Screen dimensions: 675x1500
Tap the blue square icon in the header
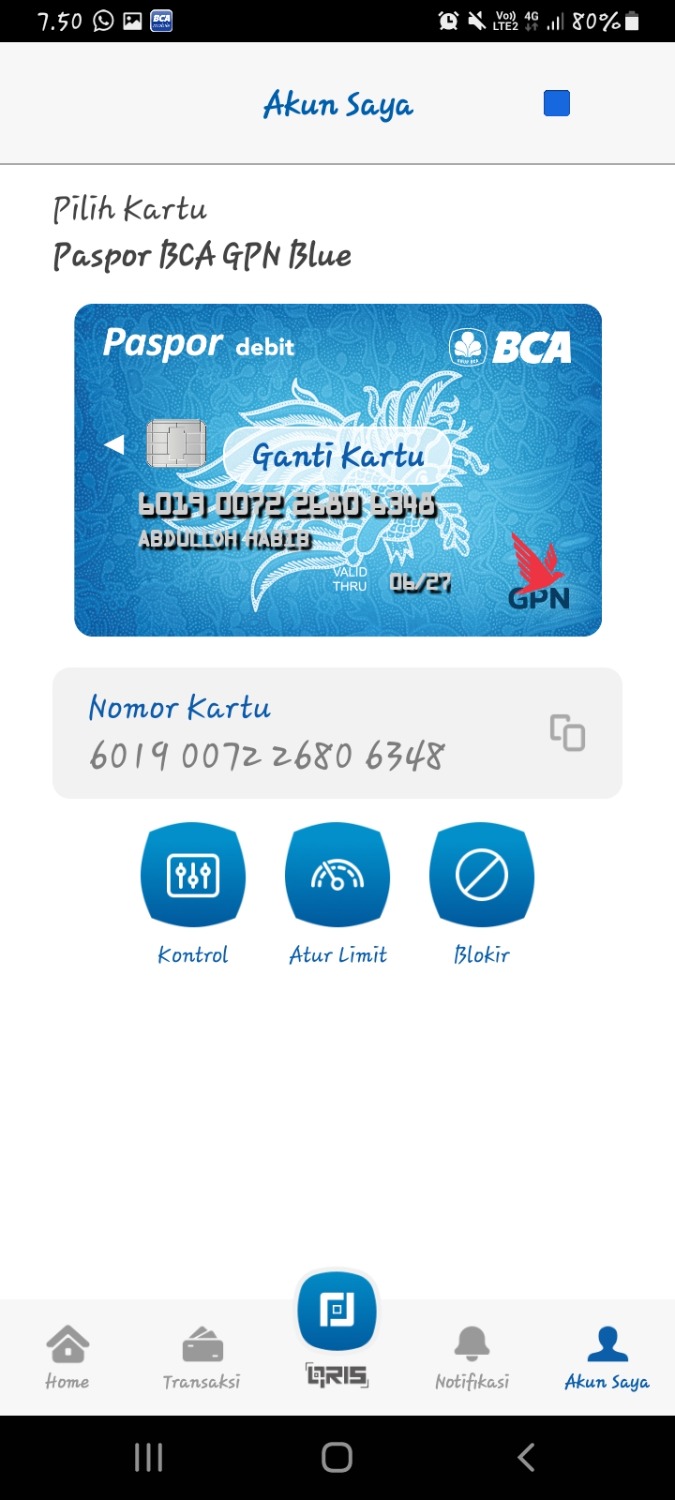(x=557, y=103)
